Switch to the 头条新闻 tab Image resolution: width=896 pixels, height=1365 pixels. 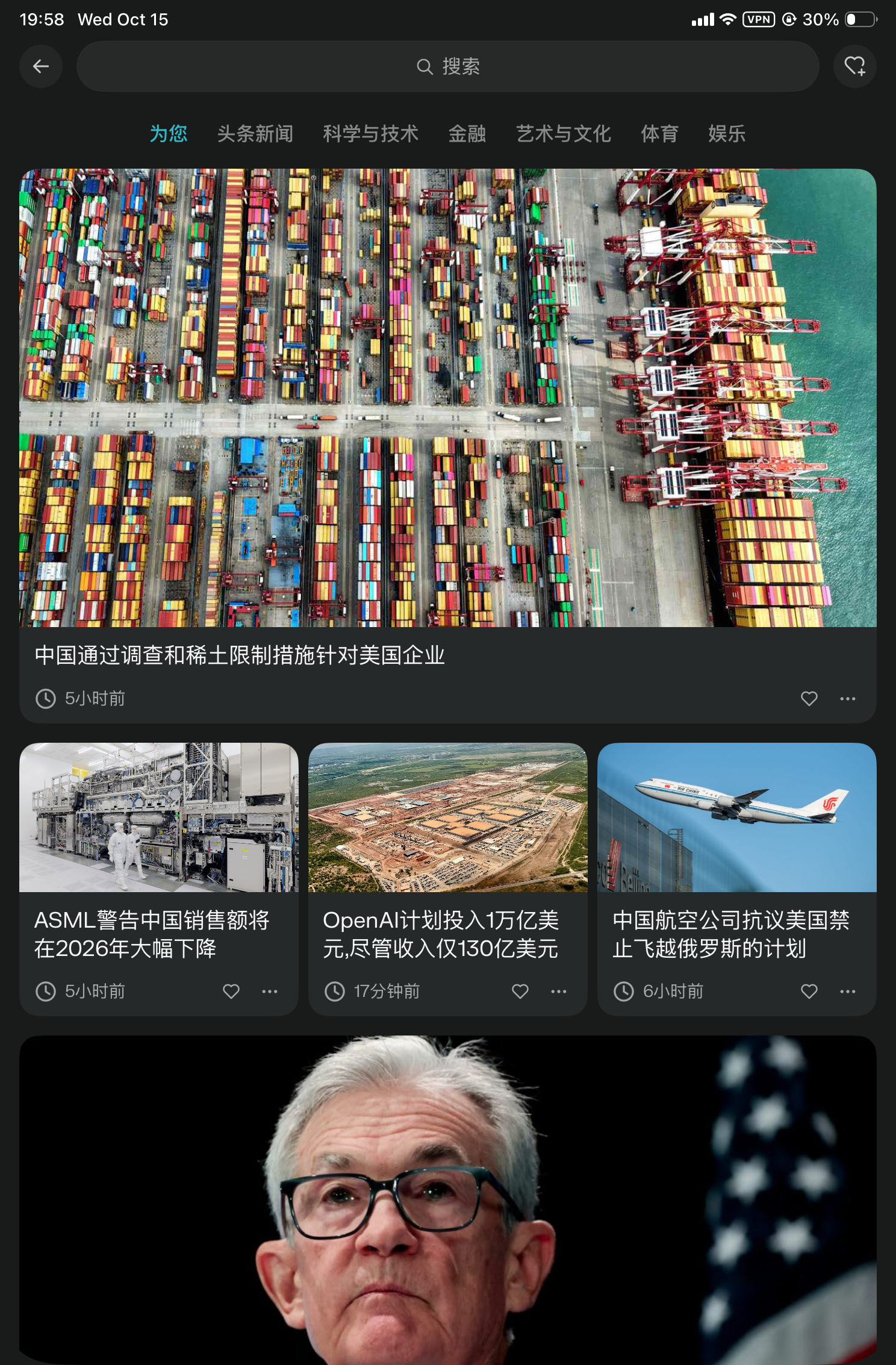point(255,134)
